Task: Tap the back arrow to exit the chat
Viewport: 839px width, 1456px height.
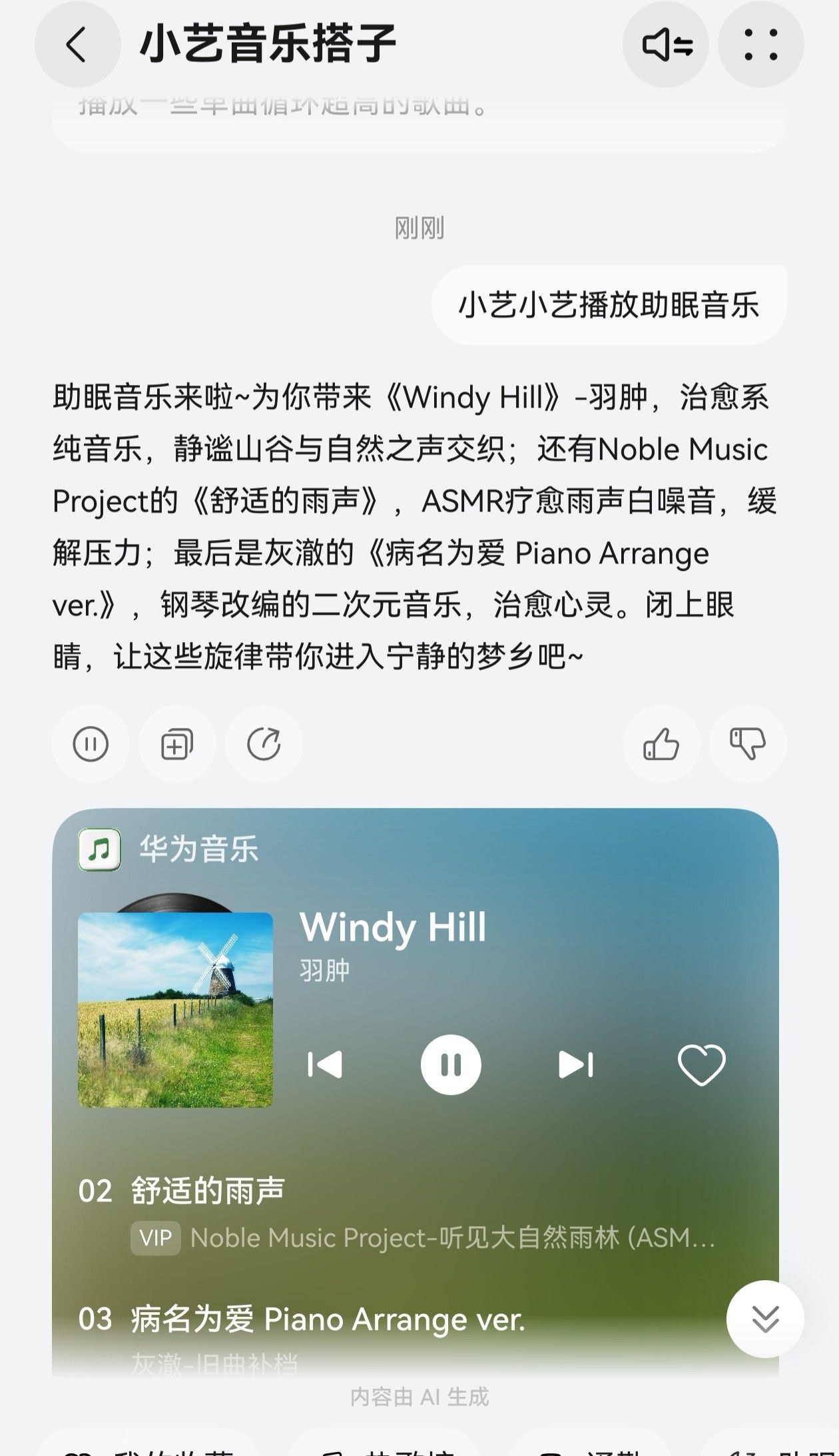Action: click(78, 44)
